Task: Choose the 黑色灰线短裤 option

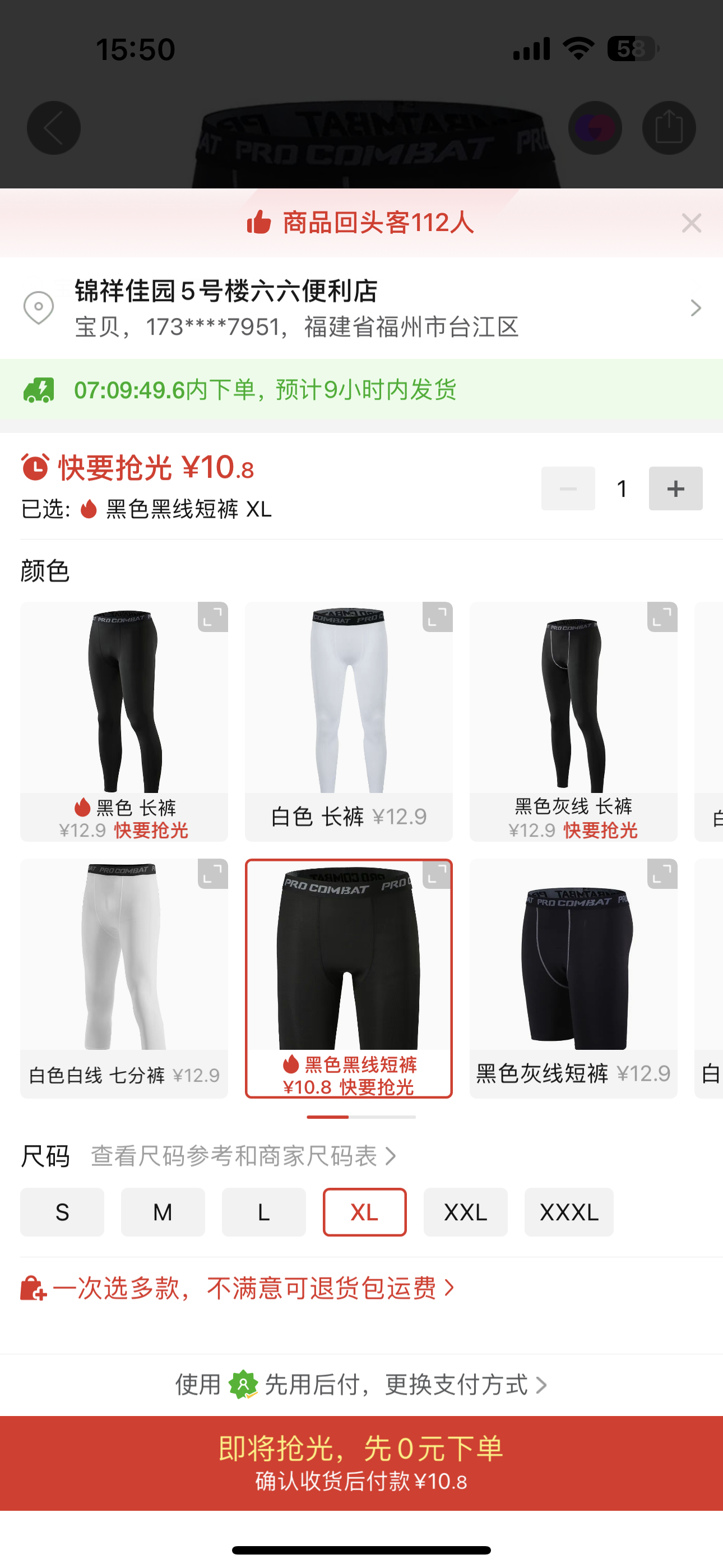Action: tap(573, 977)
